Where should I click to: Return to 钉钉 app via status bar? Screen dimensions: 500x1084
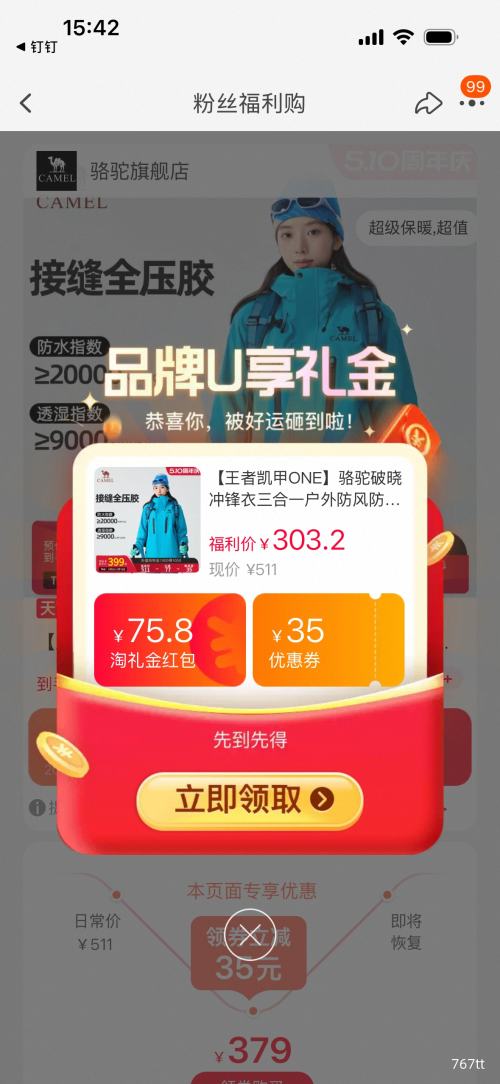(36, 47)
